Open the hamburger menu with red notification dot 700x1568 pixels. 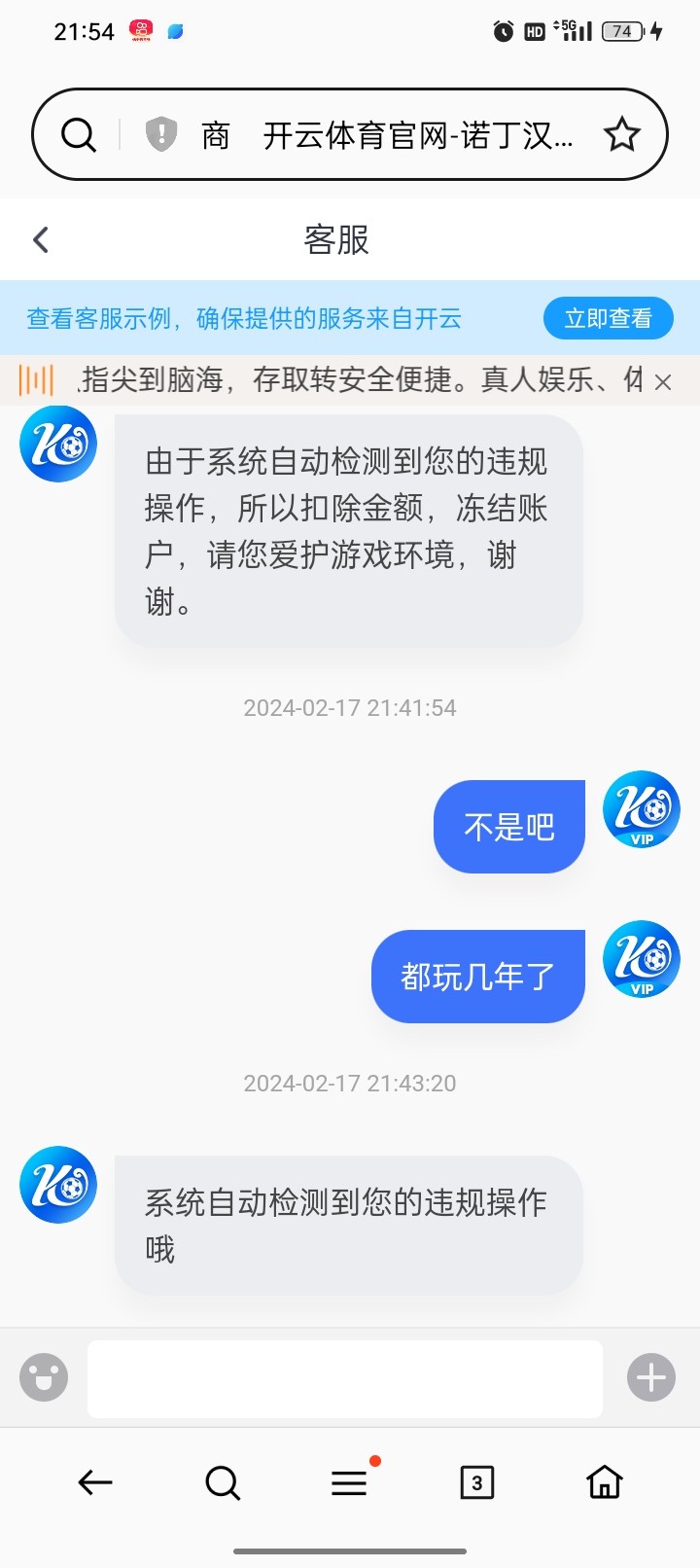349,1482
